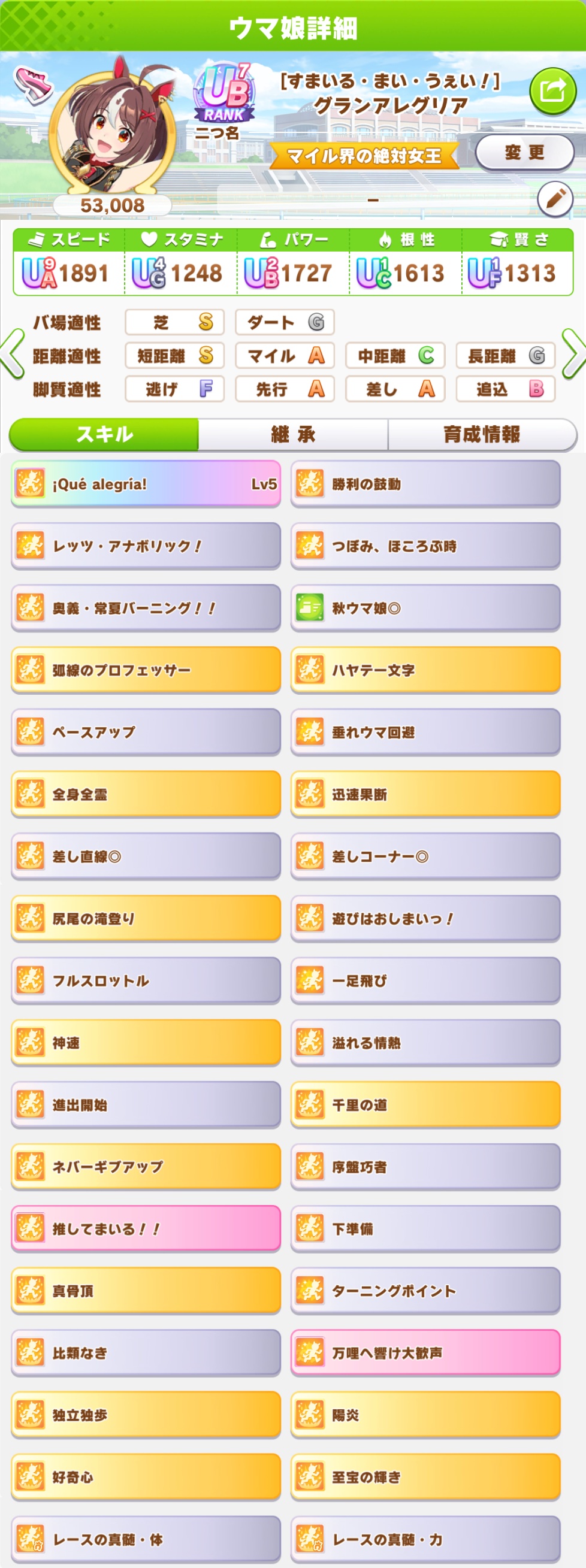
Task: Select the スキル tab
Action: click(x=104, y=434)
